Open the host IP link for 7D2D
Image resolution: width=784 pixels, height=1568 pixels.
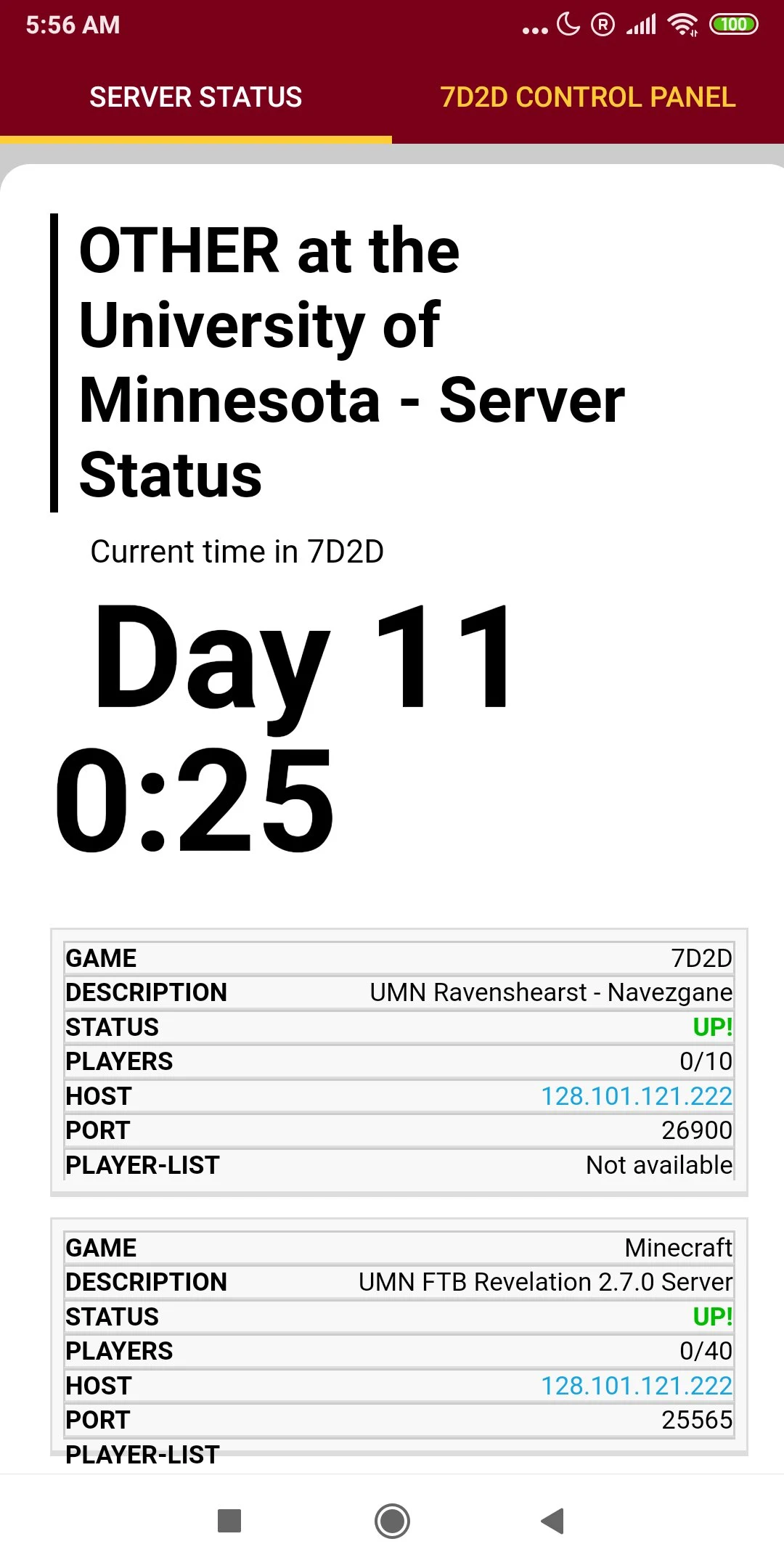pyautogui.click(x=637, y=1096)
